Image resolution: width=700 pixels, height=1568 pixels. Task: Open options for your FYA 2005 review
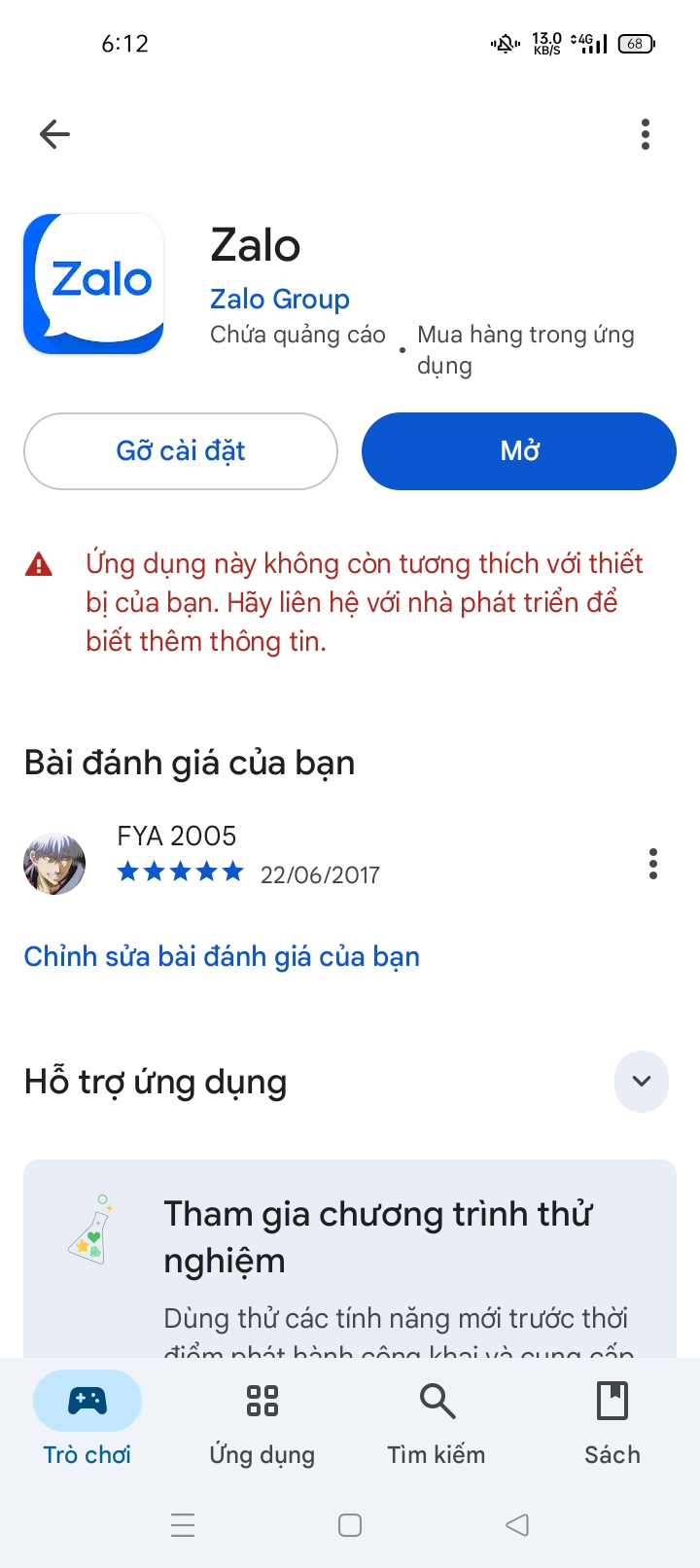coord(652,864)
